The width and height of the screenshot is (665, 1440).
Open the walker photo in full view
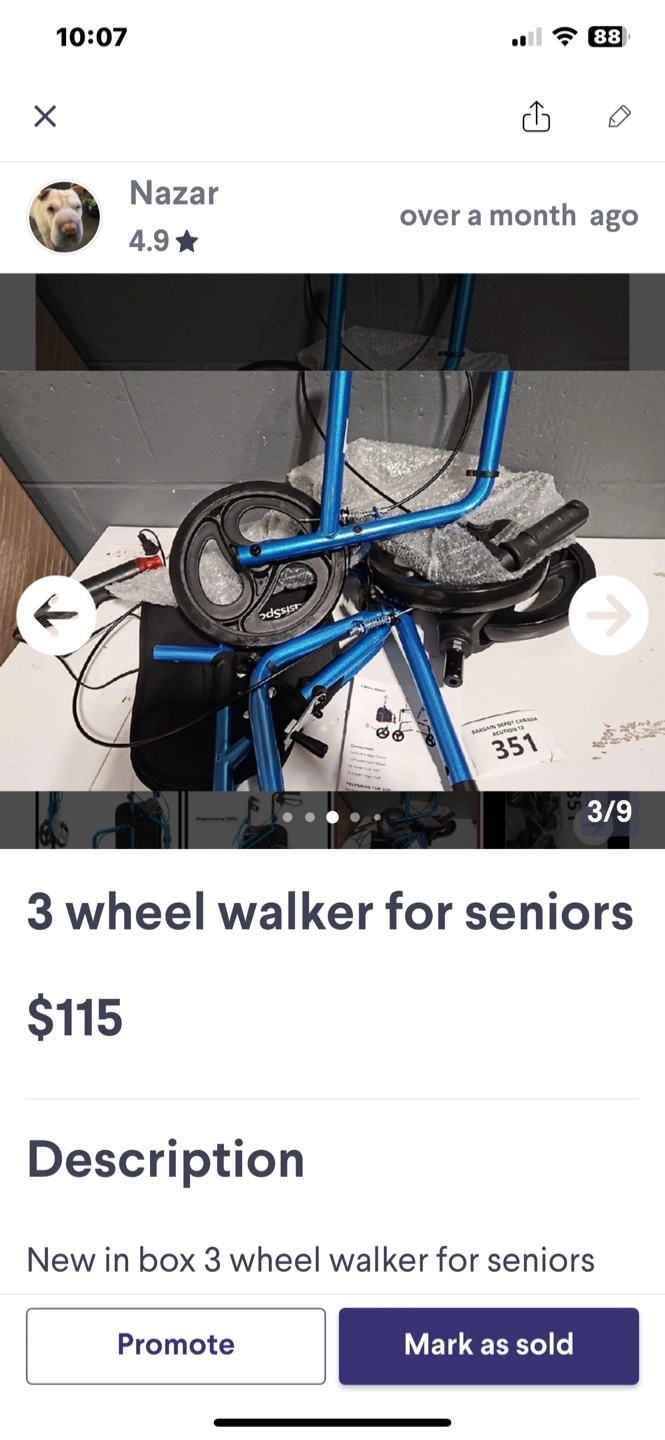(332, 560)
